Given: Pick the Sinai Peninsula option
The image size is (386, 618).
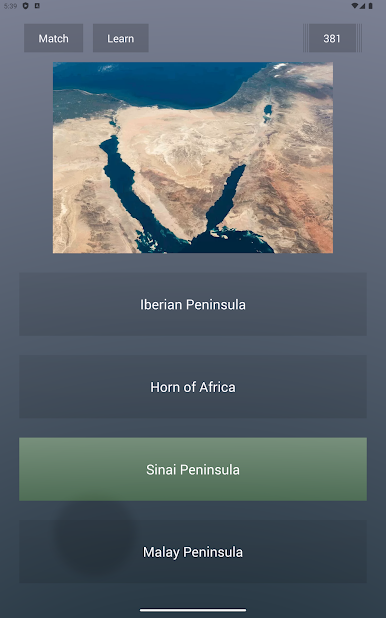Looking at the screenshot, I should (x=193, y=469).
